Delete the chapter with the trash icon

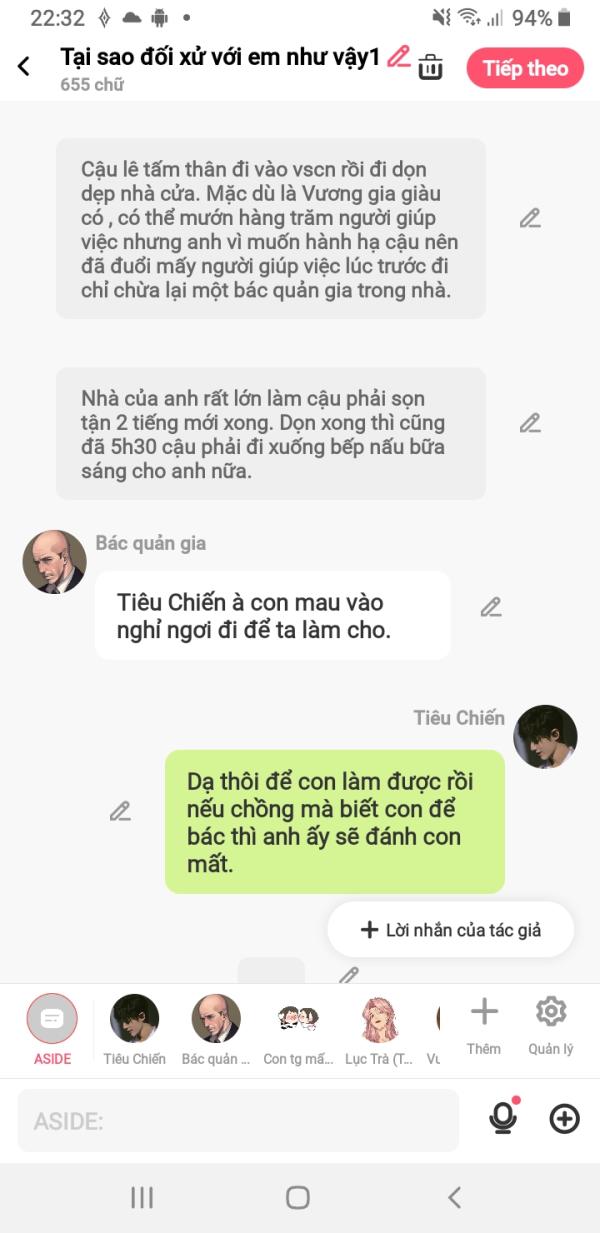pos(430,67)
